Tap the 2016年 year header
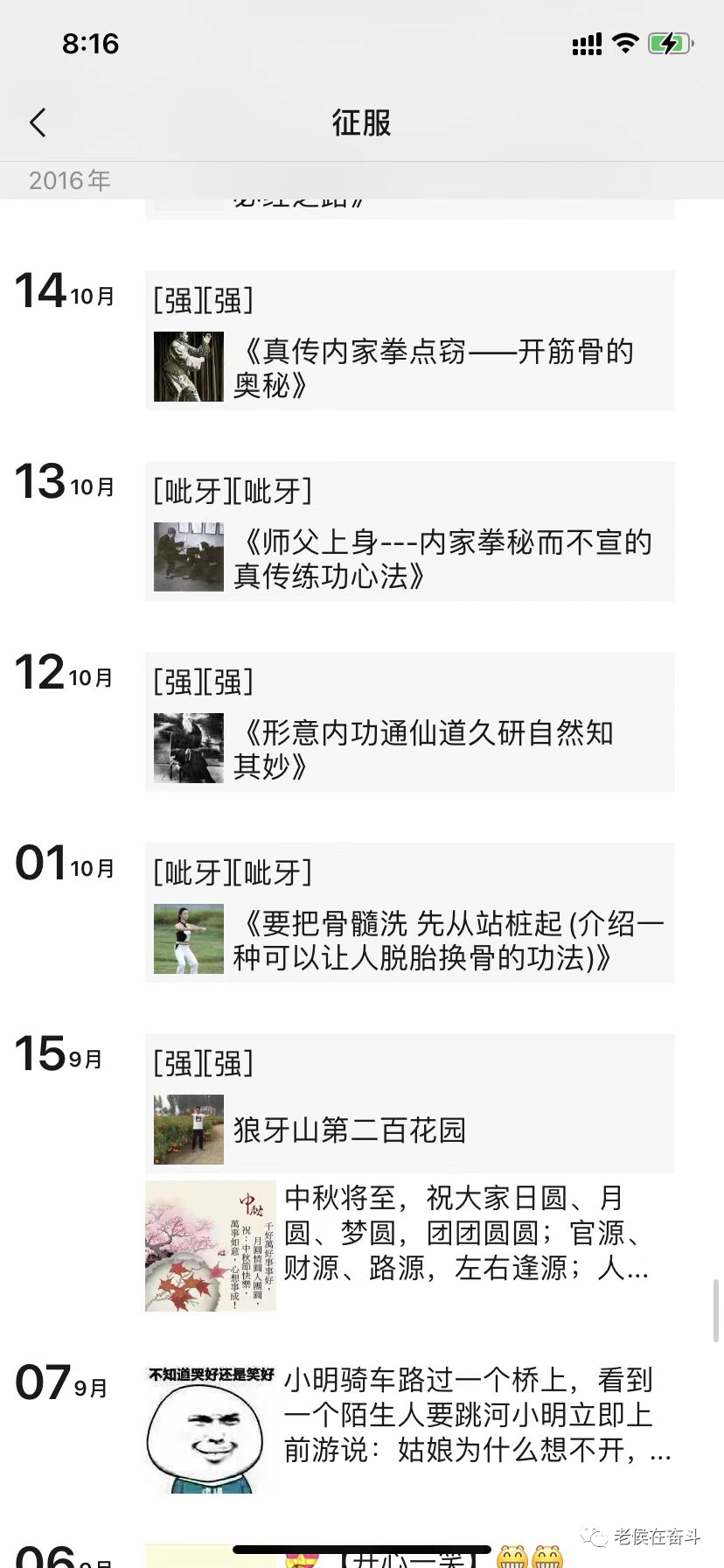 tap(69, 180)
